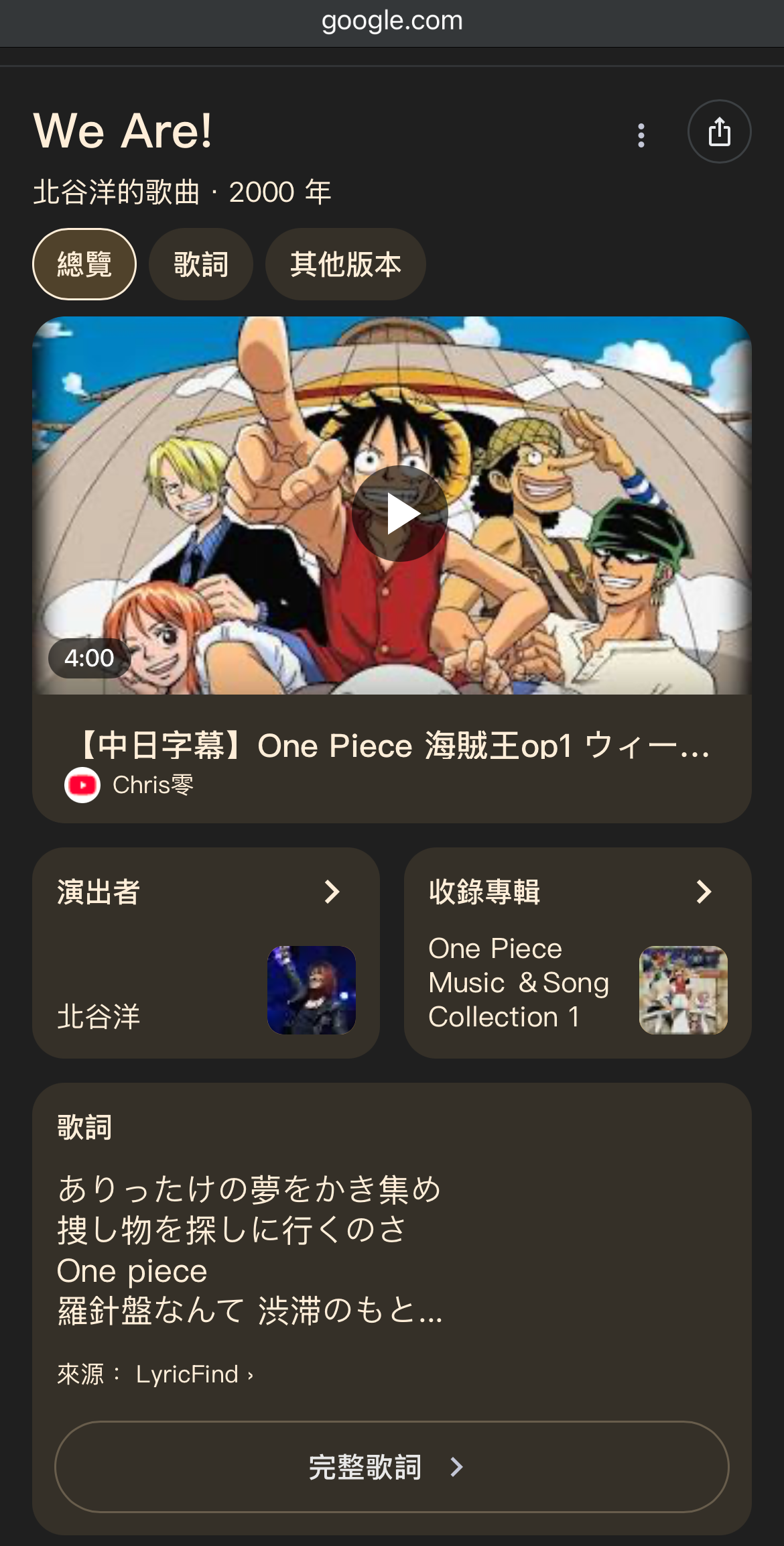
Task: Tap the google.com address bar
Action: tap(392, 21)
